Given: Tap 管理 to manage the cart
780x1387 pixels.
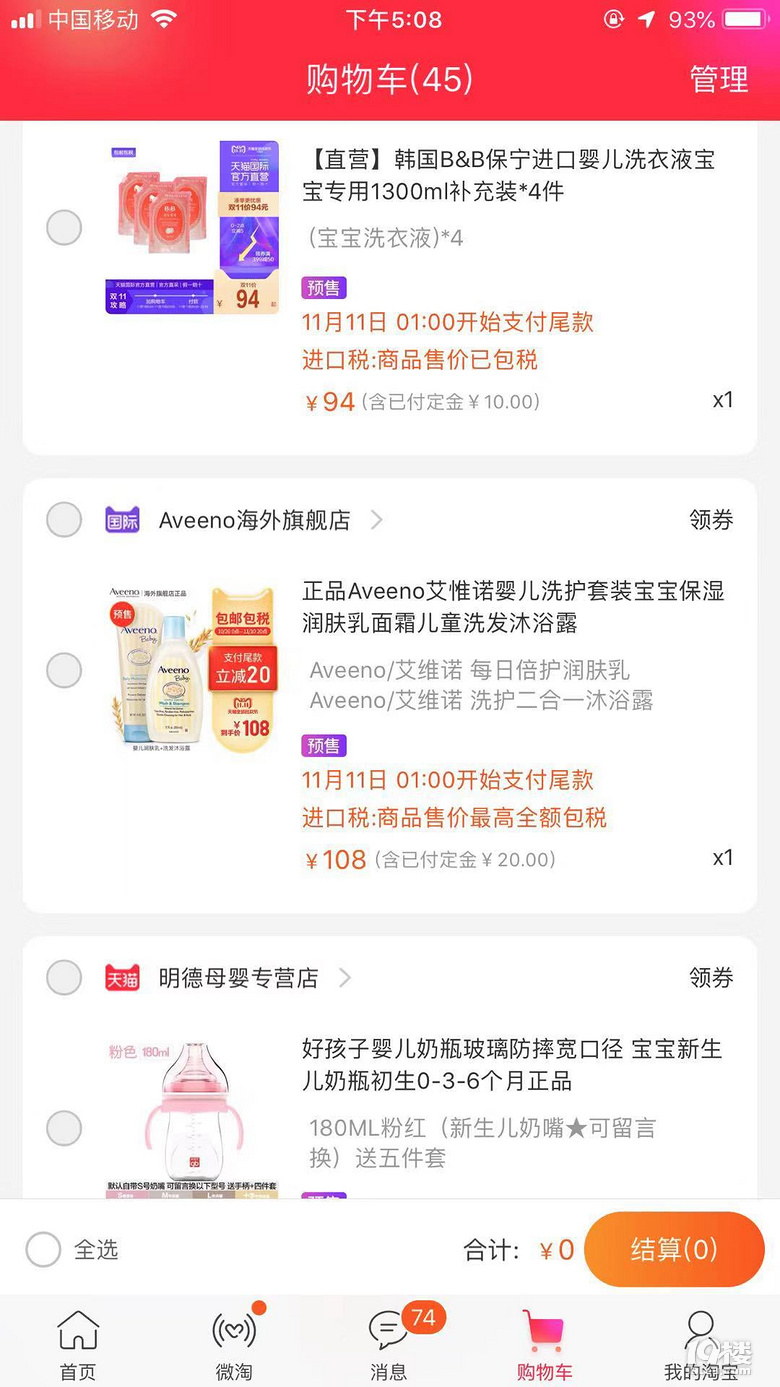Looking at the screenshot, I should pos(718,79).
